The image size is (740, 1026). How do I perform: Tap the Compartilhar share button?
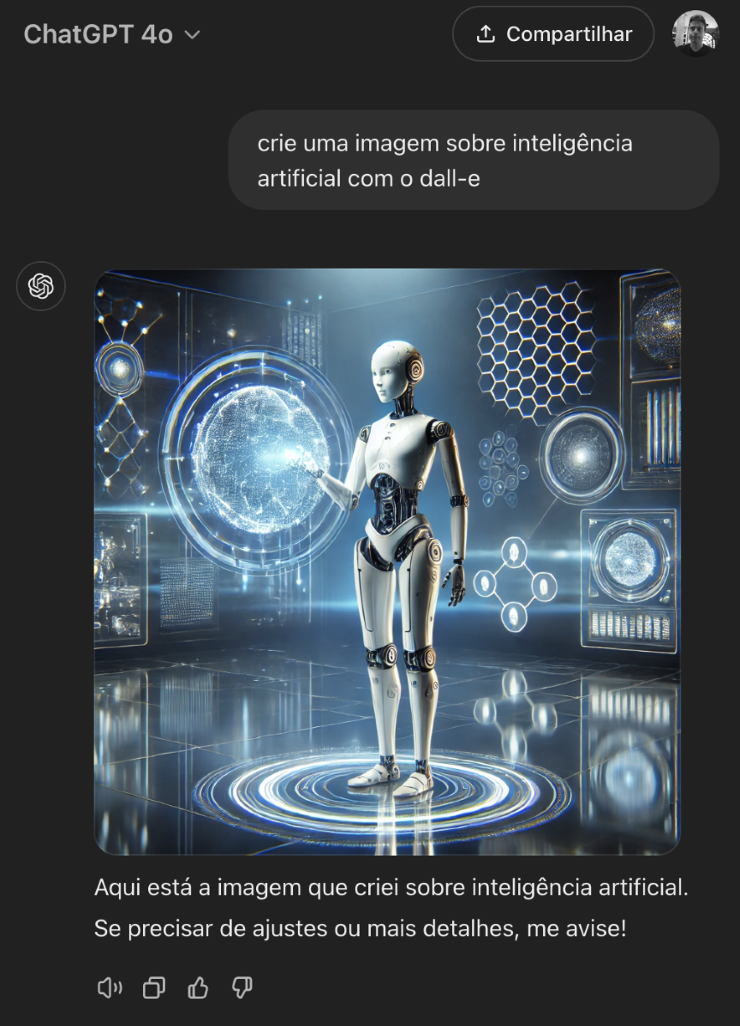click(553, 34)
